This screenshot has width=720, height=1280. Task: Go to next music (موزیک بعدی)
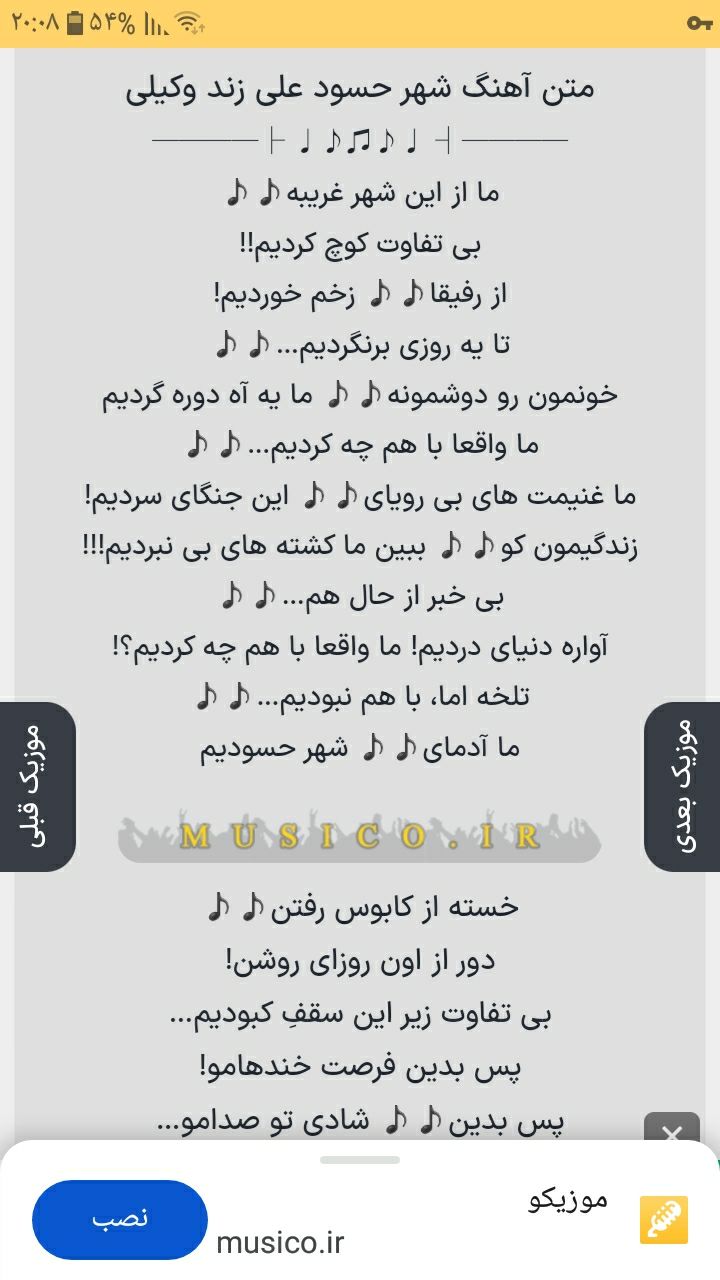(683, 786)
